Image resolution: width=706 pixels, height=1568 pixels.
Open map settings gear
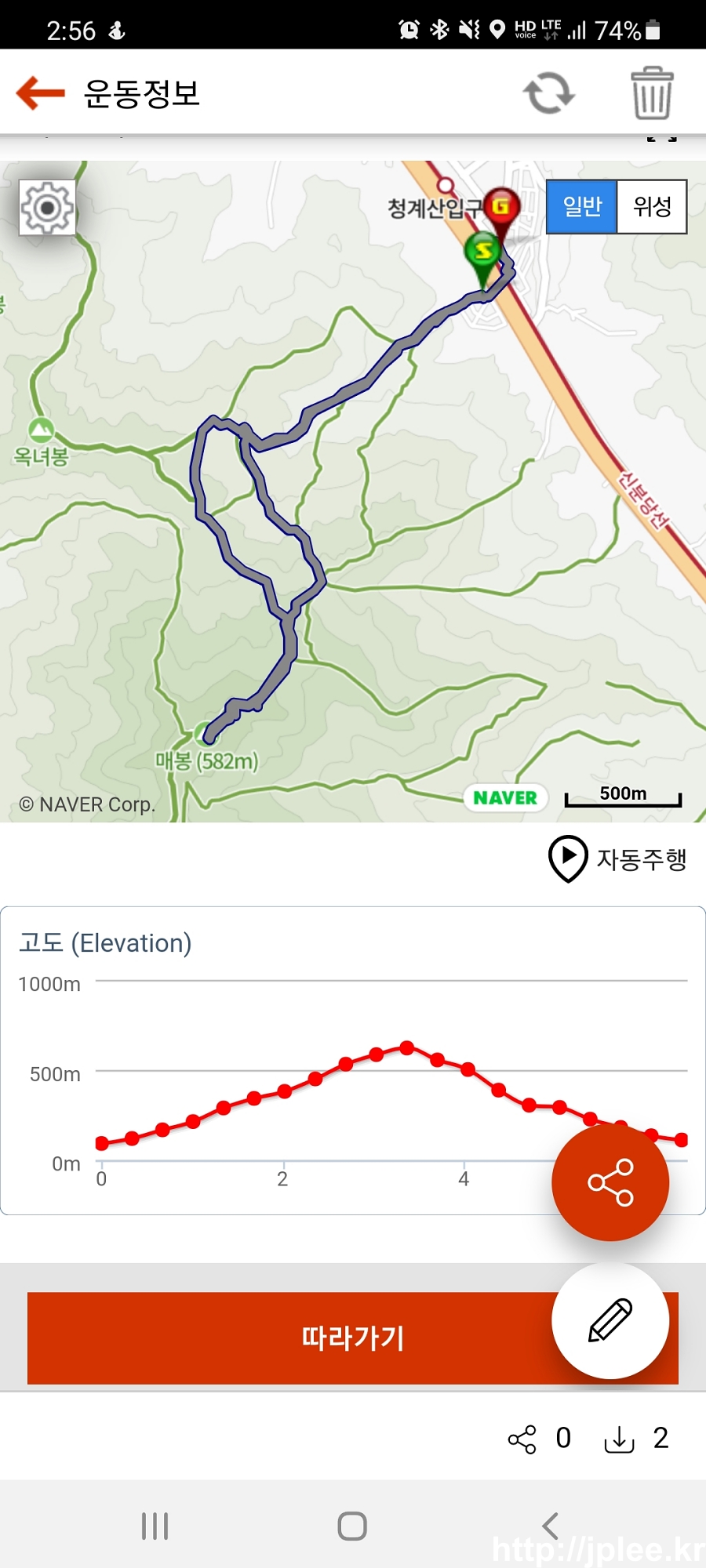point(48,208)
